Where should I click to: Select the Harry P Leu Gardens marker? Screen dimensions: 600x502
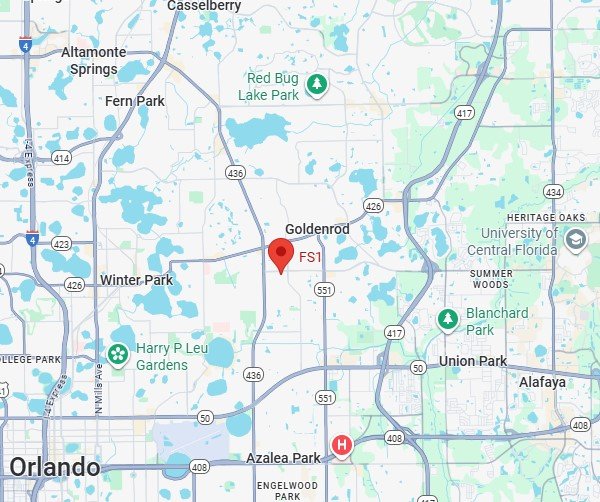point(118,354)
